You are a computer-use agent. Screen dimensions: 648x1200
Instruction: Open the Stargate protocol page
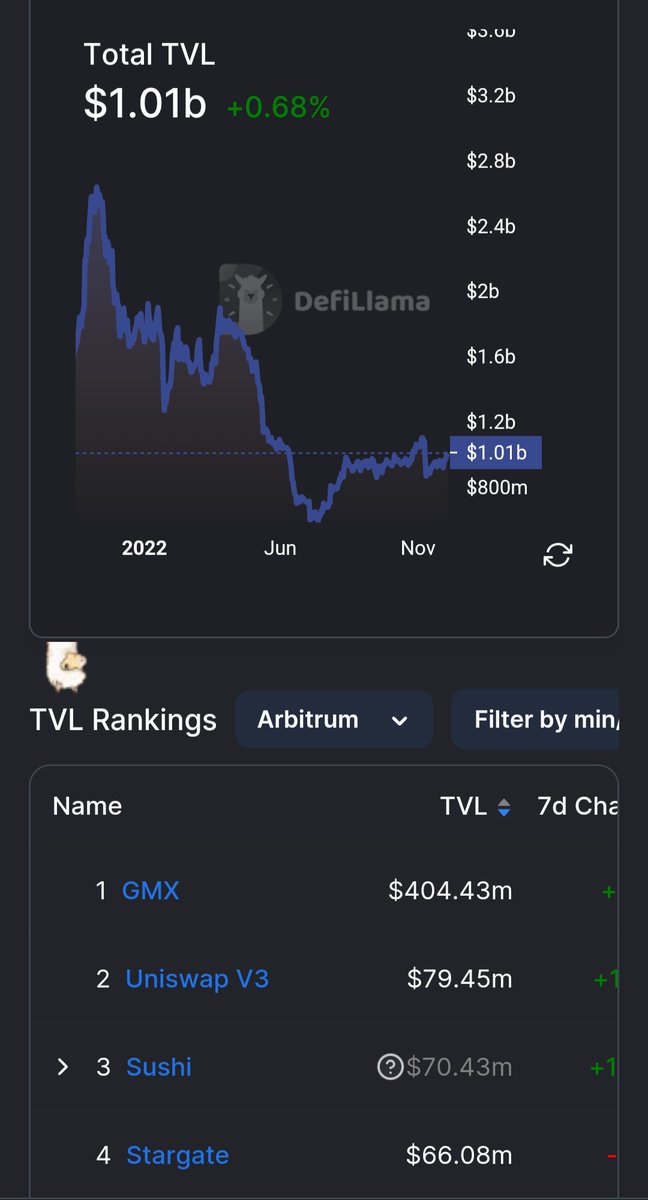coord(177,1155)
